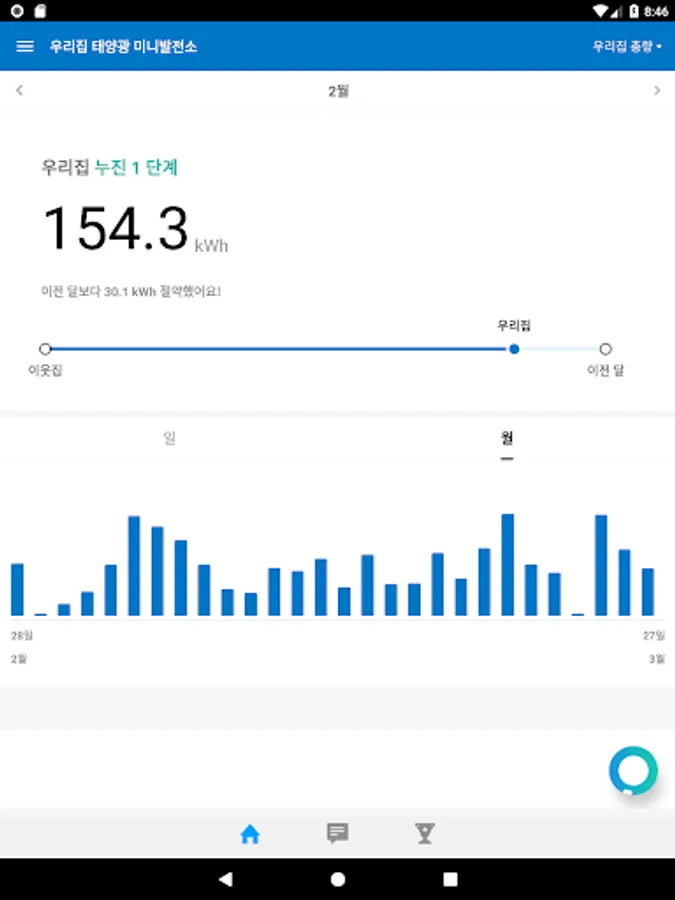Viewport: 675px width, 900px height.
Task: Go to the next month
Action: pos(657,91)
